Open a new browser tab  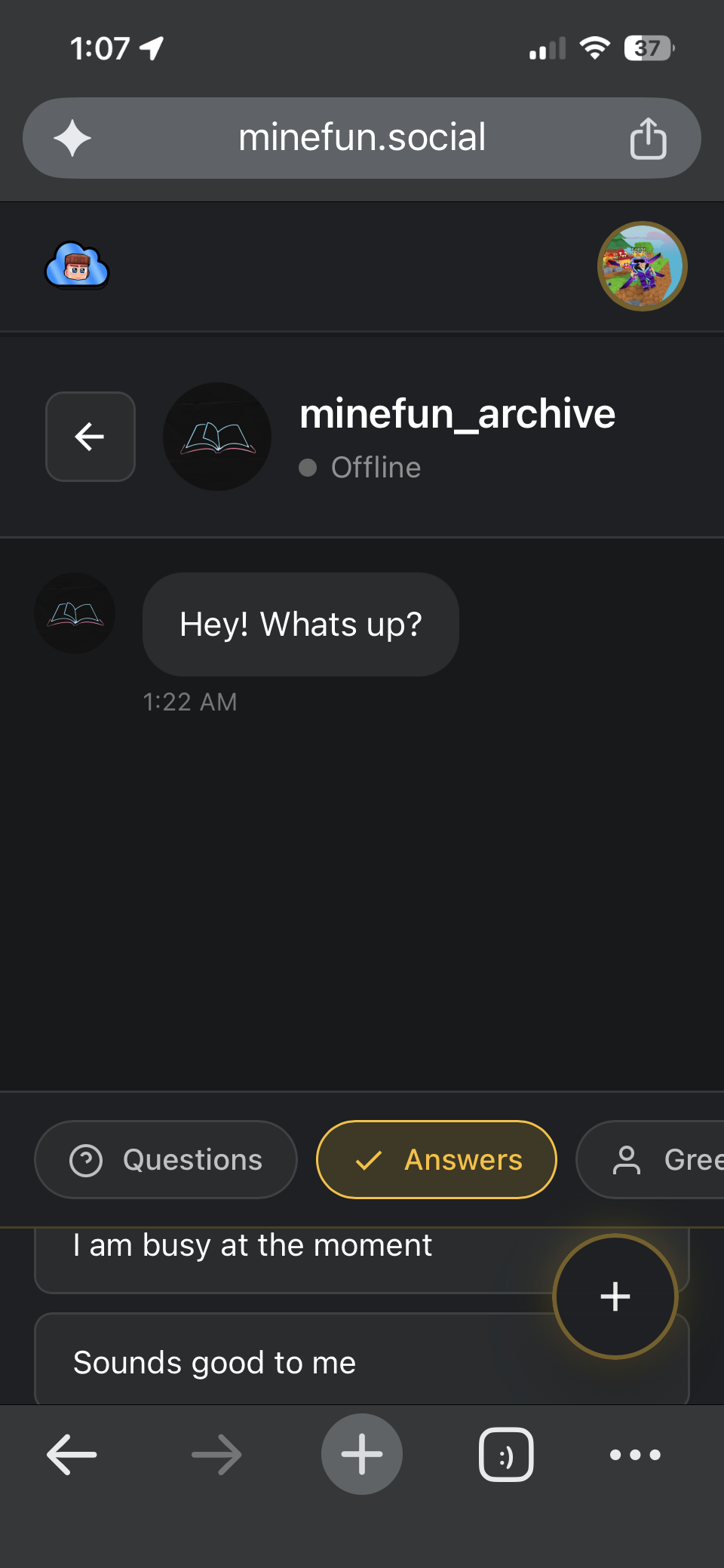362,1454
